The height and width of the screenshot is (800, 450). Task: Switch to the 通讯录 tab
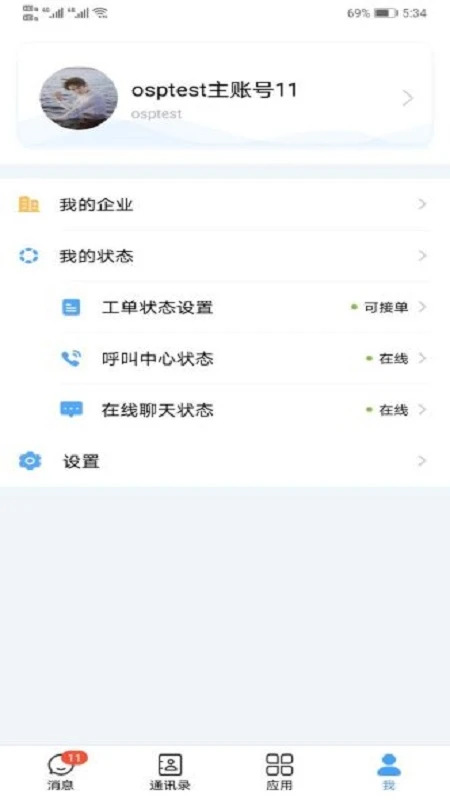click(170, 771)
